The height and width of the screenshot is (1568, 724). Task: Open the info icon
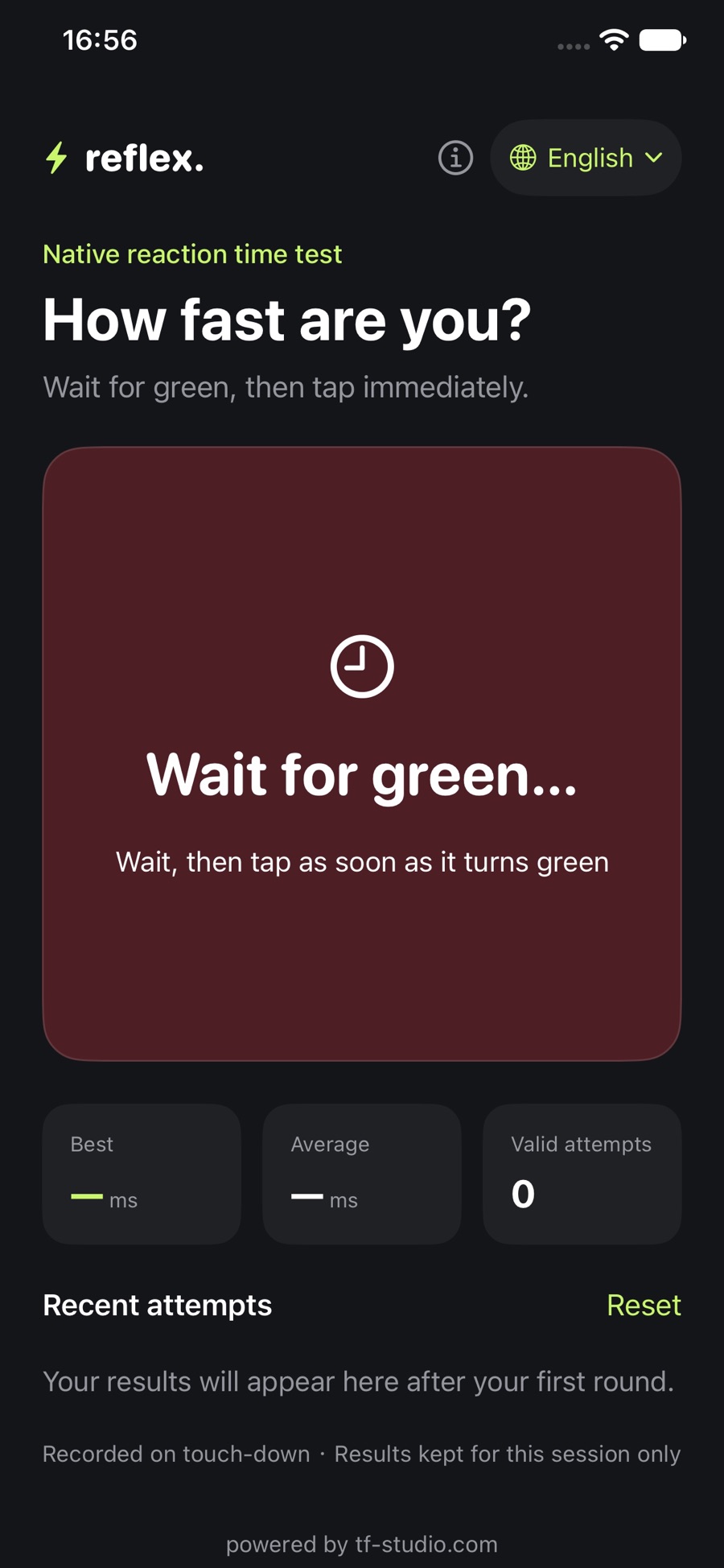coord(455,158)
